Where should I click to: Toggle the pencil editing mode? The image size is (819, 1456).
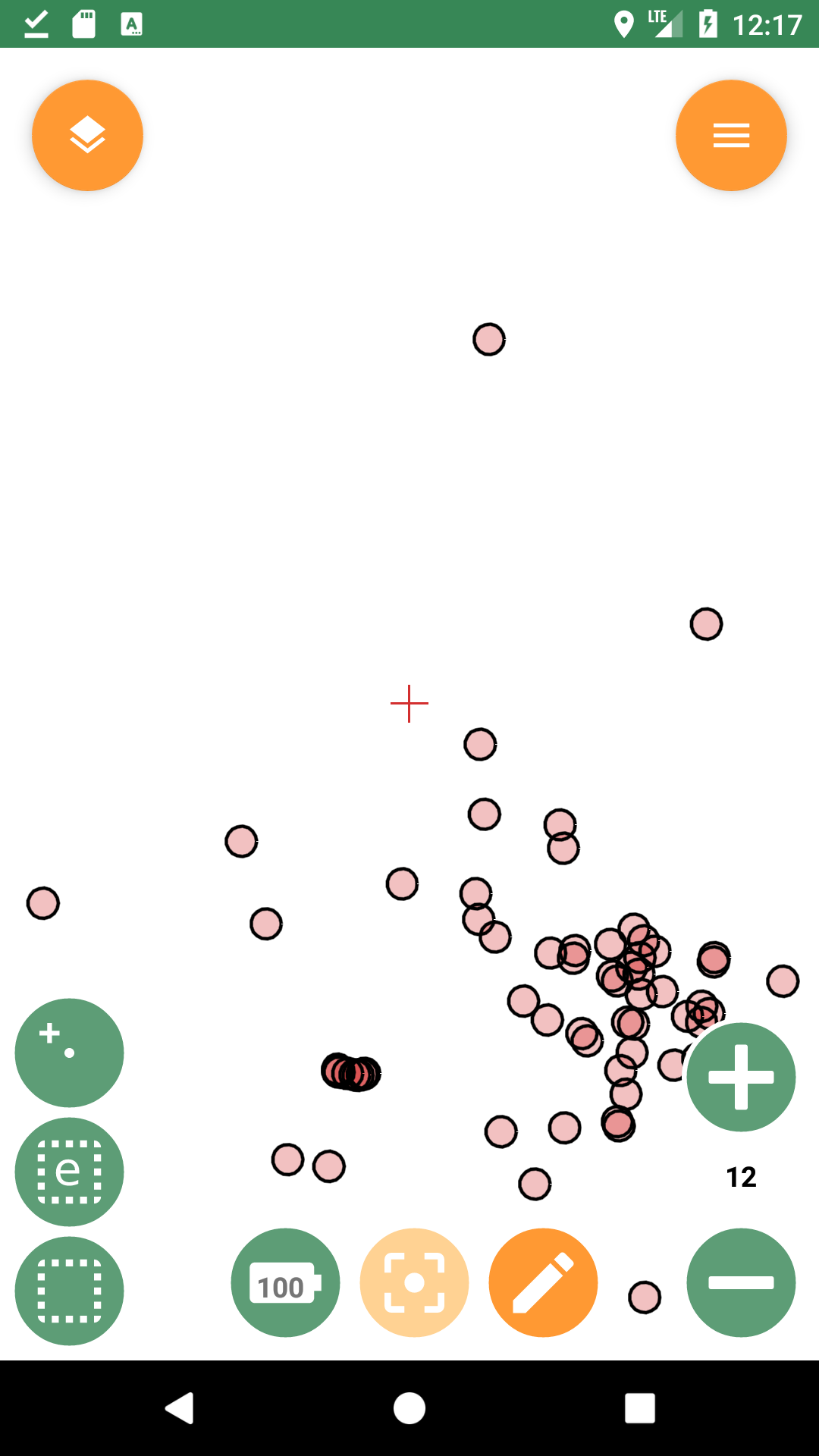coord(543,1283)
